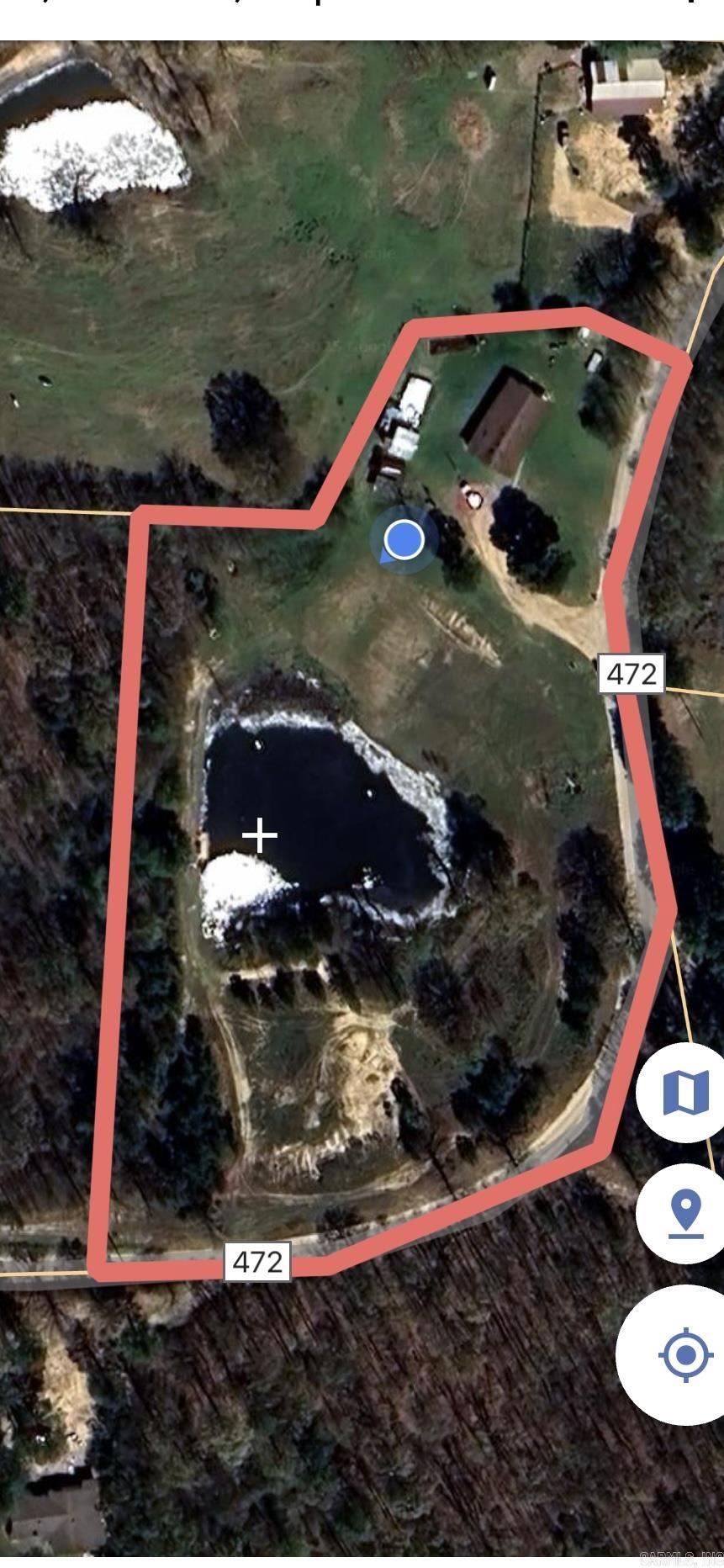Viewport: 724px width, 1568px height.
Task: Open the map layers button
Action: [x=685, y=1093]
